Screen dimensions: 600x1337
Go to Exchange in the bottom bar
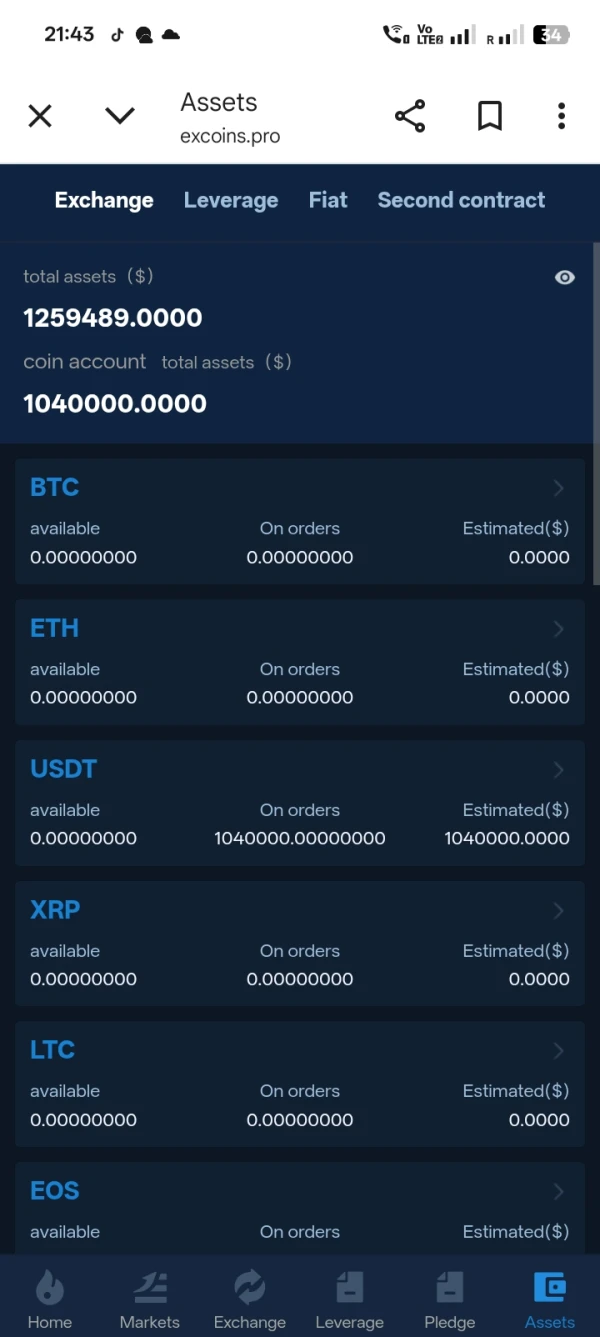click(250, 1298)
